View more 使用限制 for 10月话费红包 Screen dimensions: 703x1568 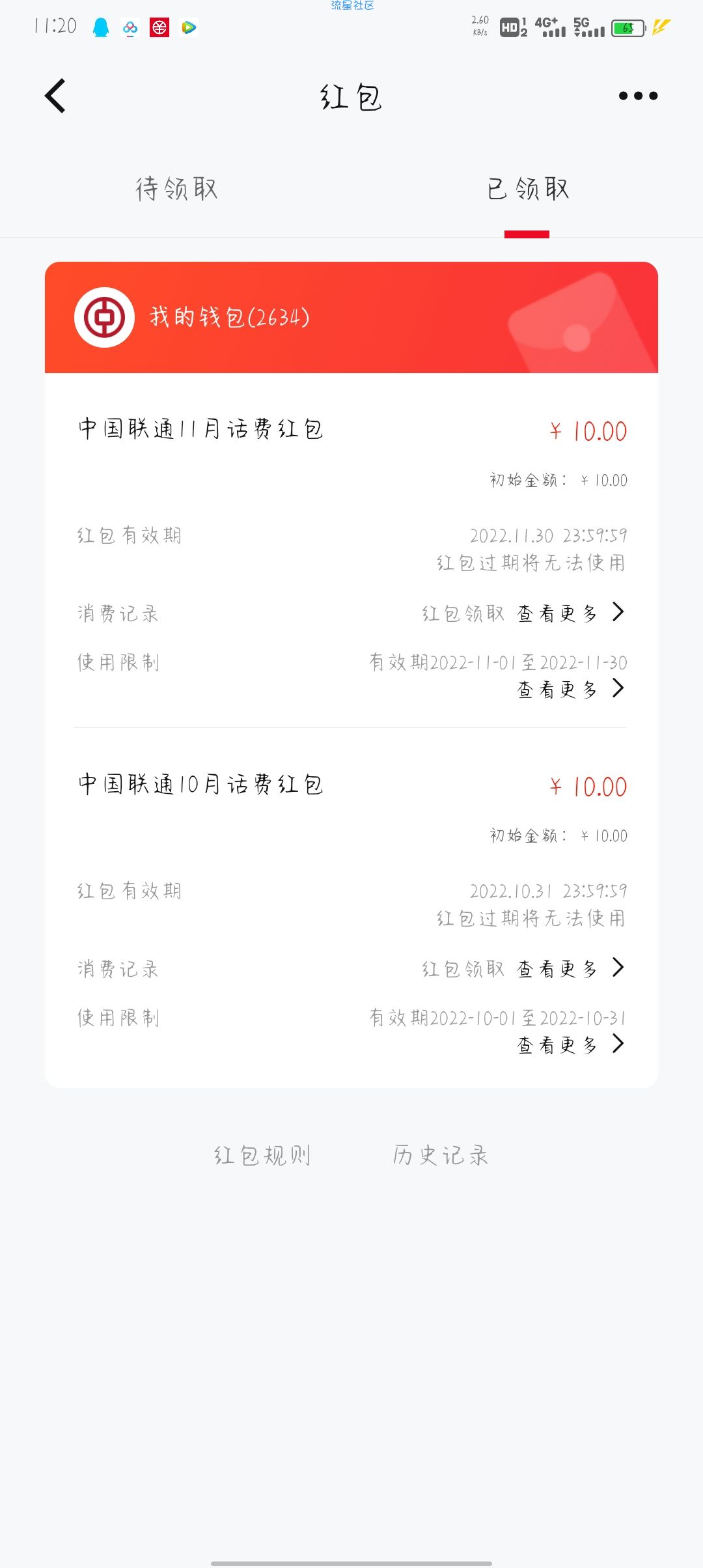click(570, 1044)
